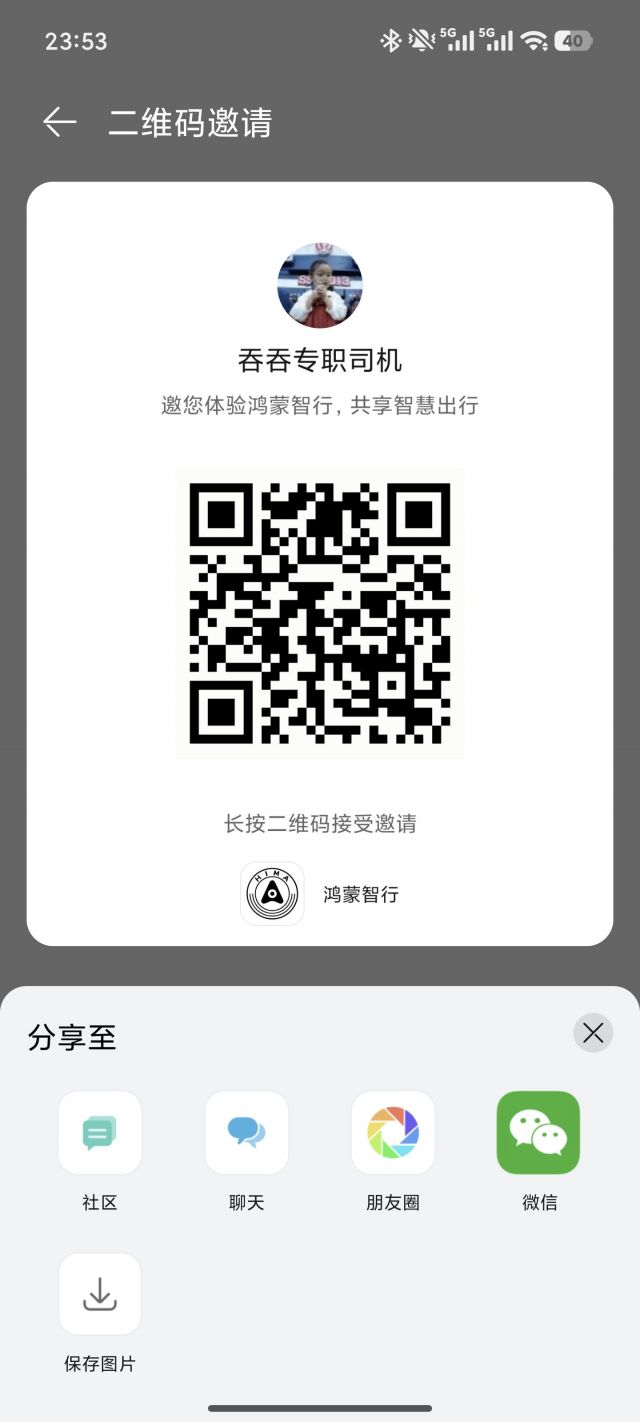
Task: Select 保存图片 to save the image
Action: coord(100,1295)
